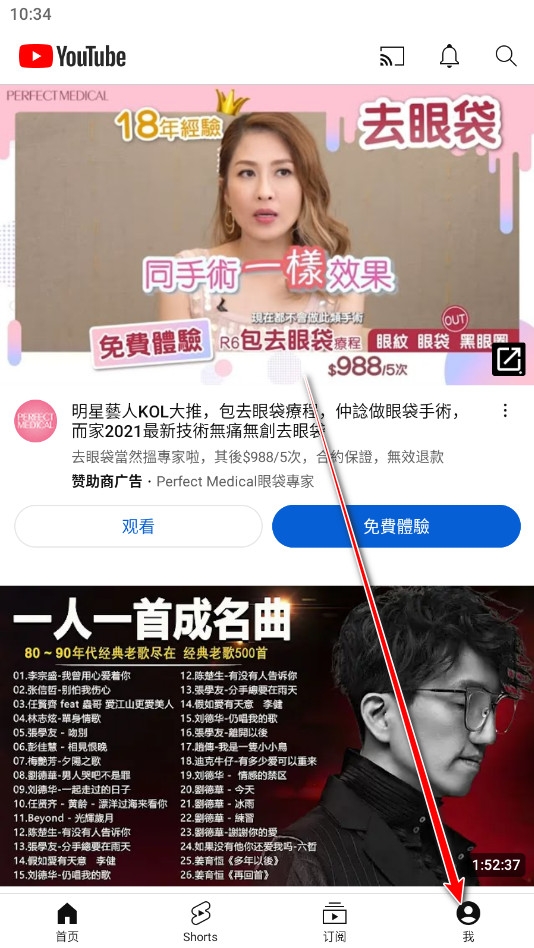This screenshot has width=534, height=948.
Task: Play the 一人一首成名曲 video
Action: [267, 736]
